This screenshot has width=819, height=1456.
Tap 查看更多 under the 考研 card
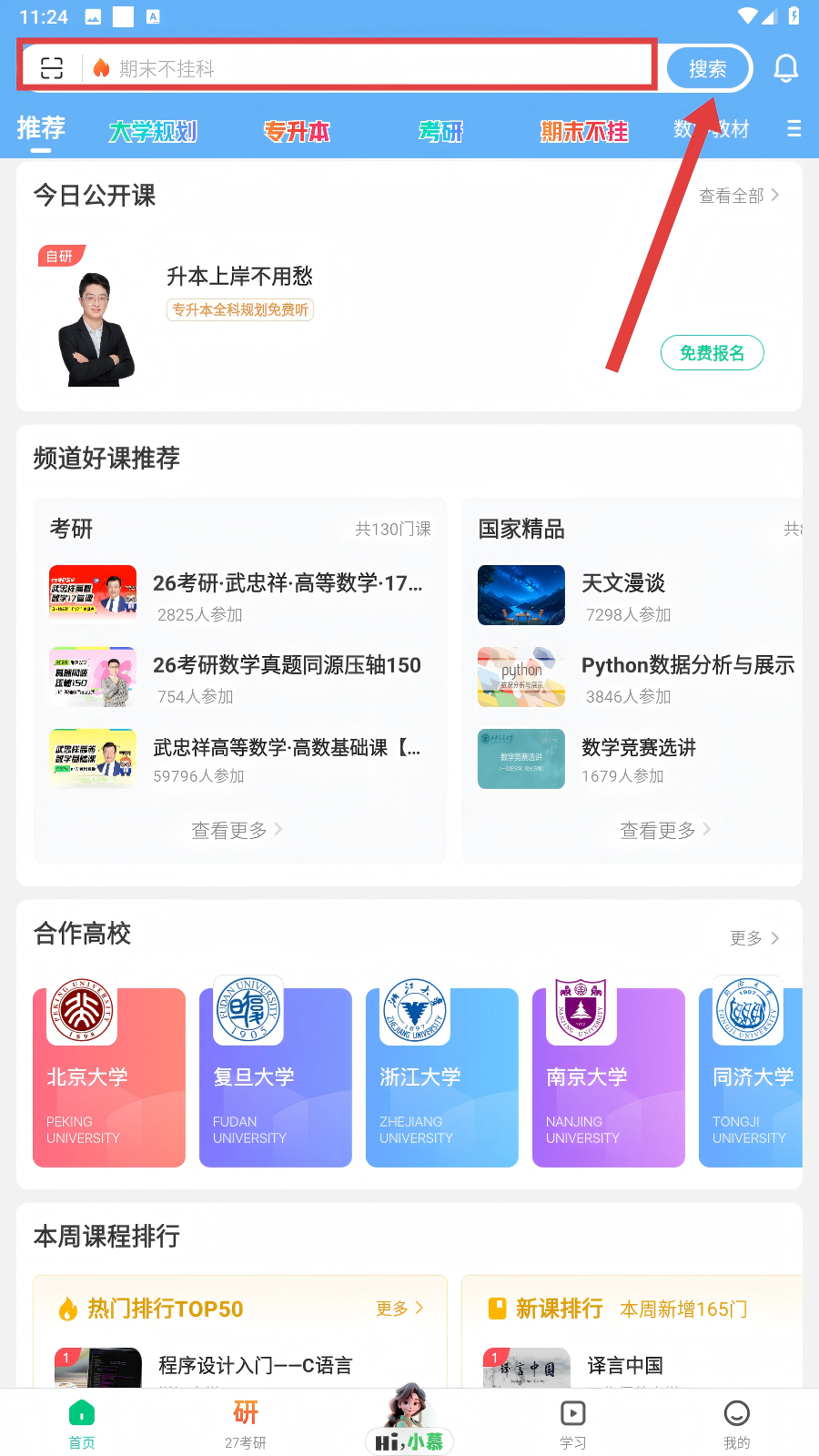[237, 830]
